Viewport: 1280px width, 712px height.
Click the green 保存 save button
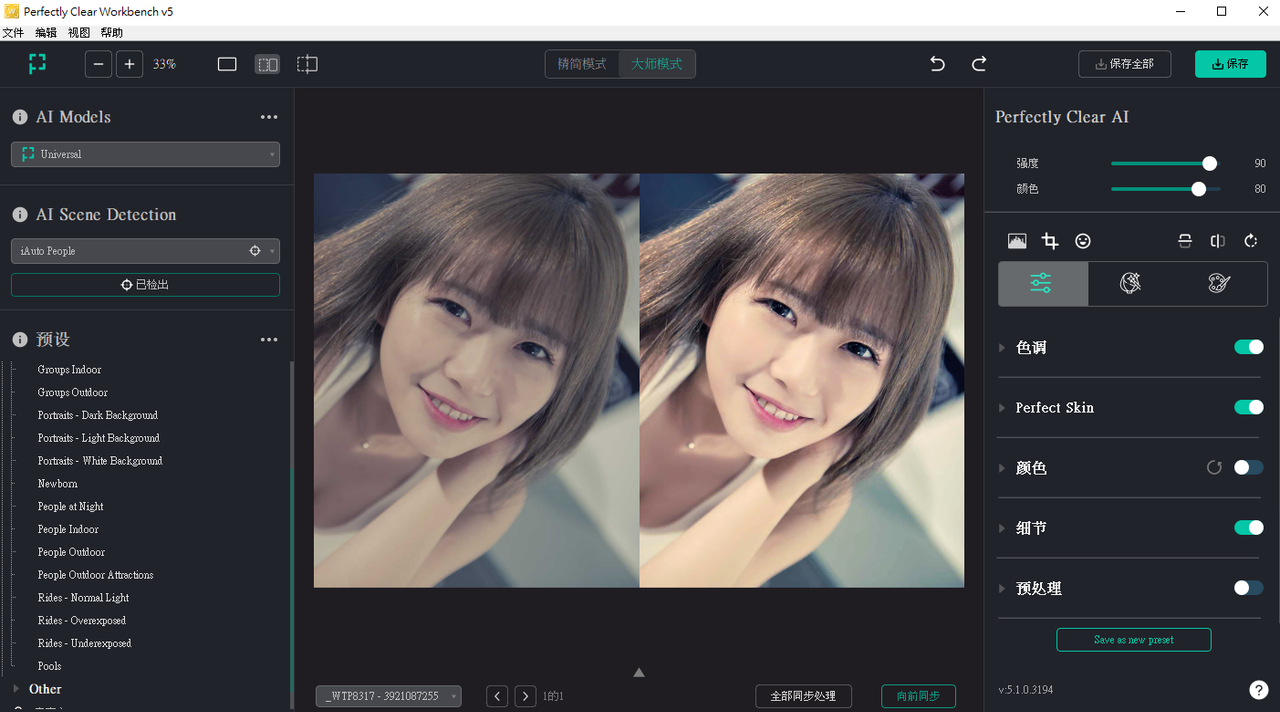tap(1229, 64)
